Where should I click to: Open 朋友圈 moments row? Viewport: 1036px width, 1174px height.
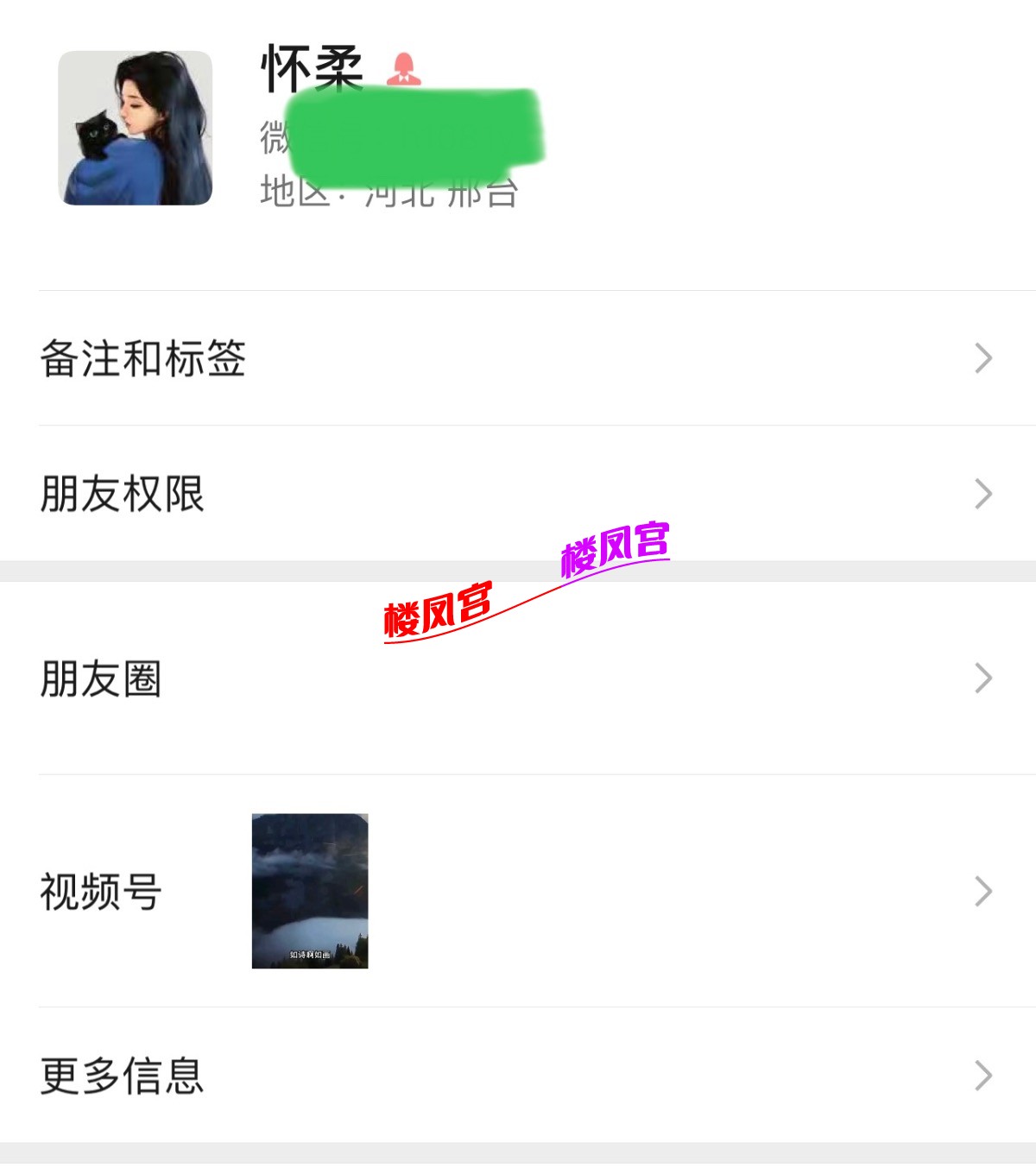click(x=518, y=679)
